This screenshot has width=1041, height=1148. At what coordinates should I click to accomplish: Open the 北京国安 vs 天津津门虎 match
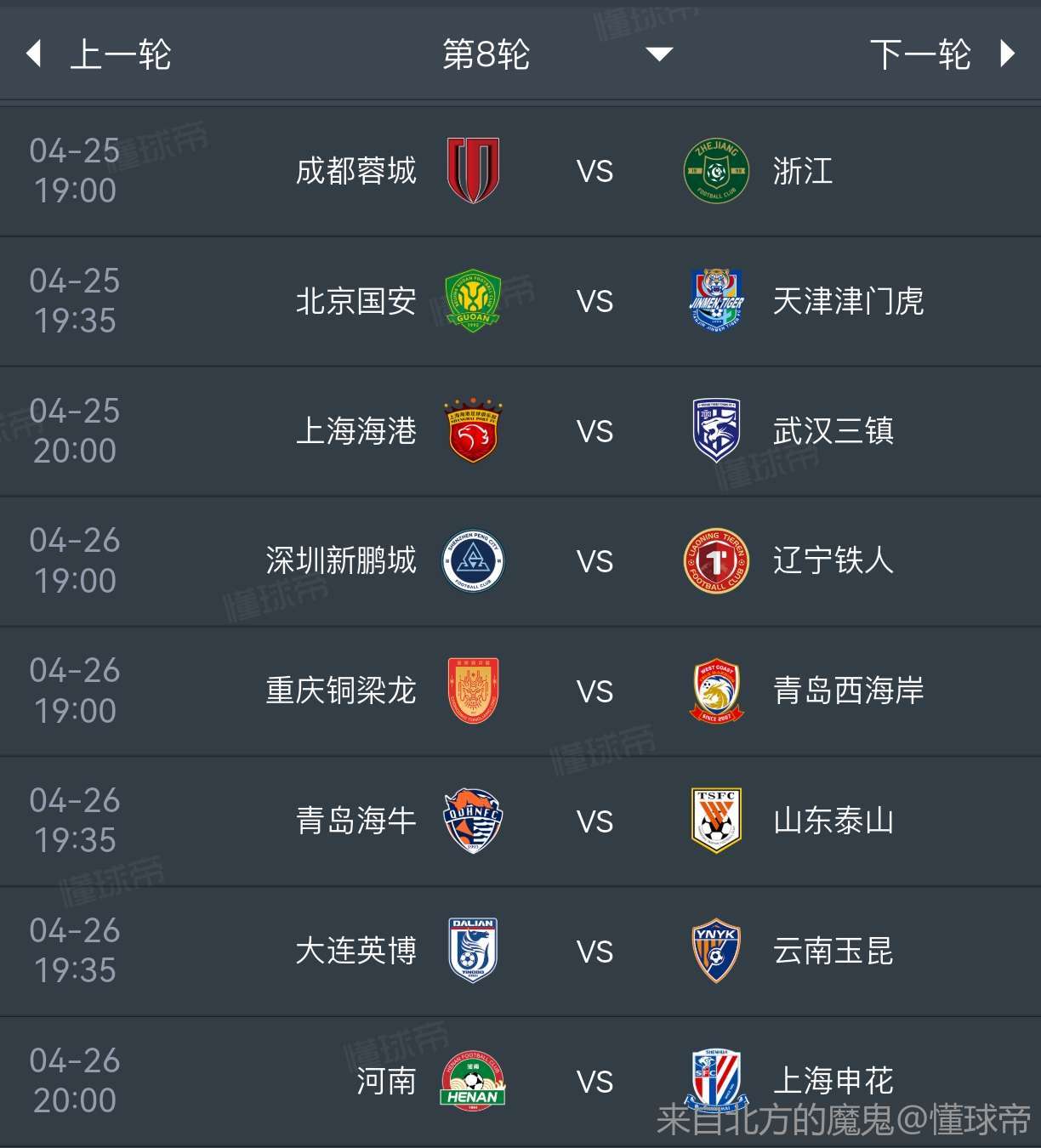[594, 301]
